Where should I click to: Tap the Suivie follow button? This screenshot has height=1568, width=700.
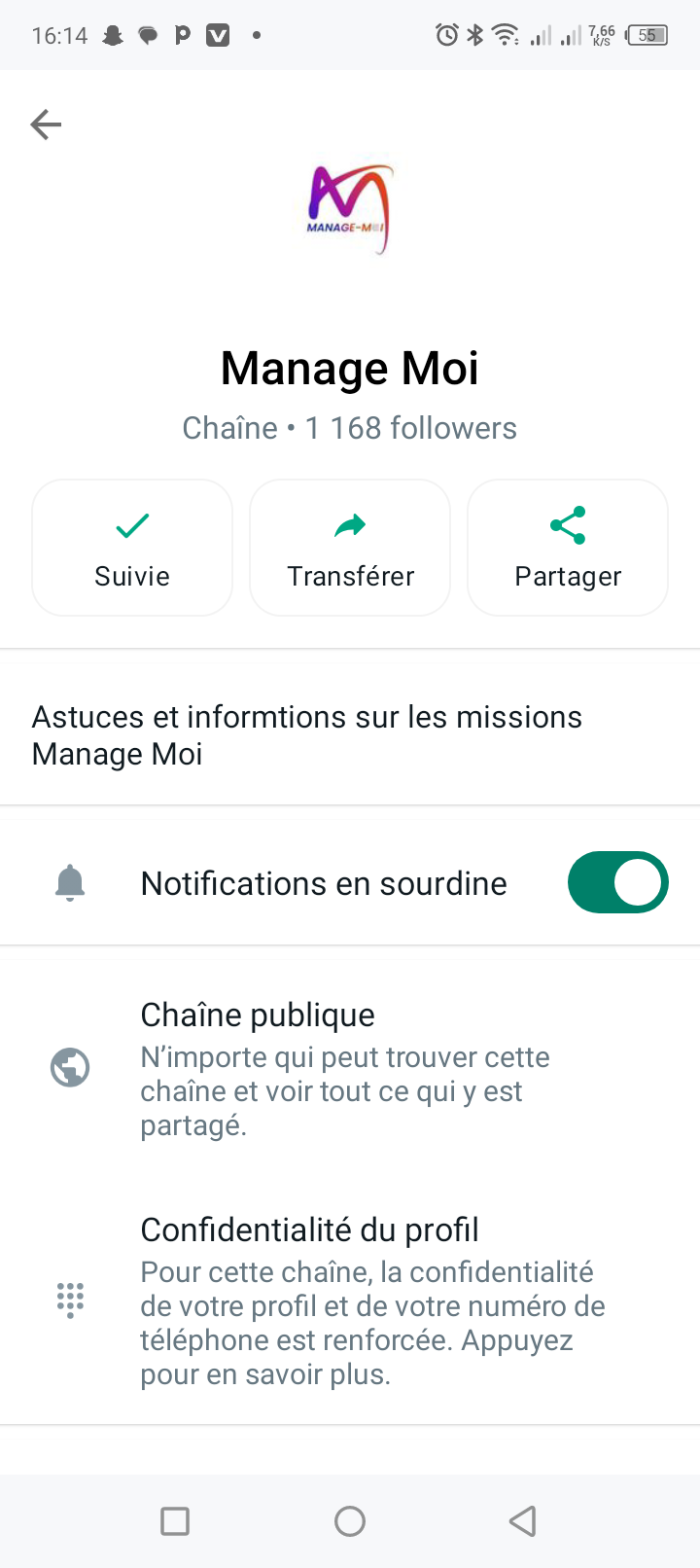coord(132,548)
